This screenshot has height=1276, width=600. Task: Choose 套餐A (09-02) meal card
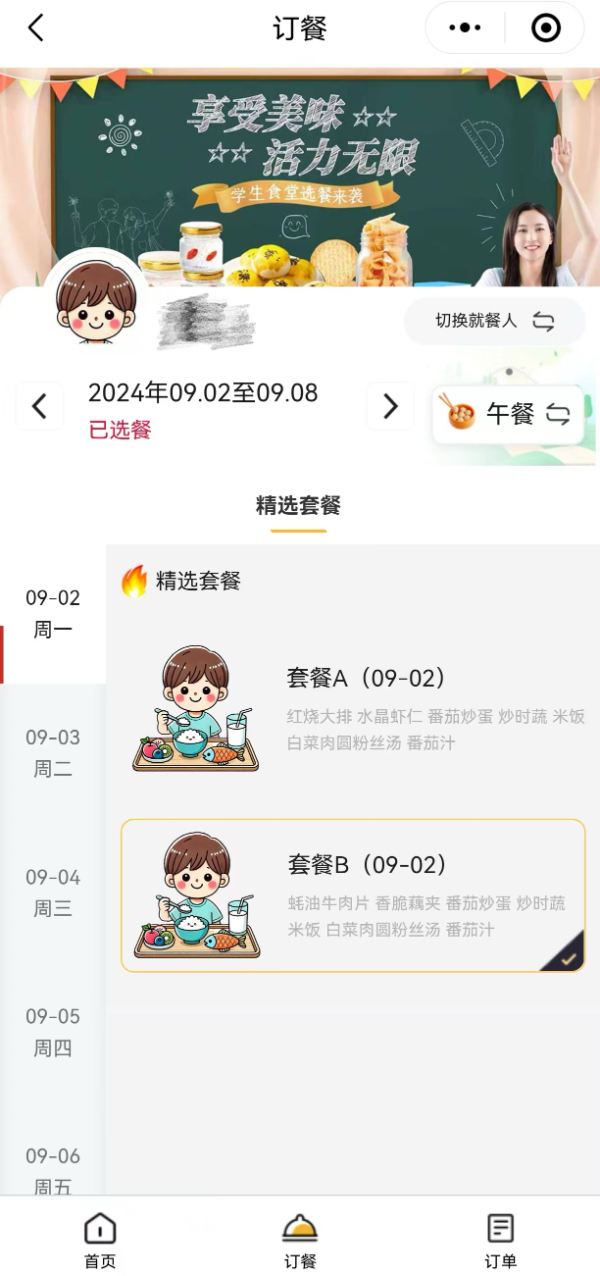[353, 709]
